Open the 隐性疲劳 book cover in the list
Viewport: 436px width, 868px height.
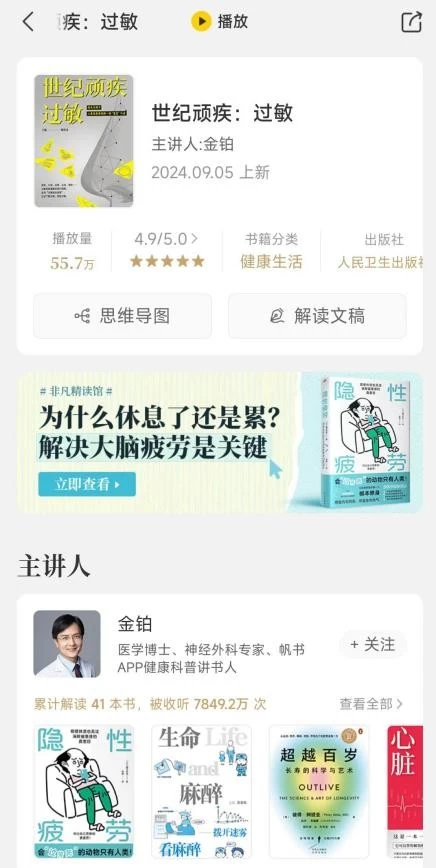pyautogui.click(x=84, y=792)
